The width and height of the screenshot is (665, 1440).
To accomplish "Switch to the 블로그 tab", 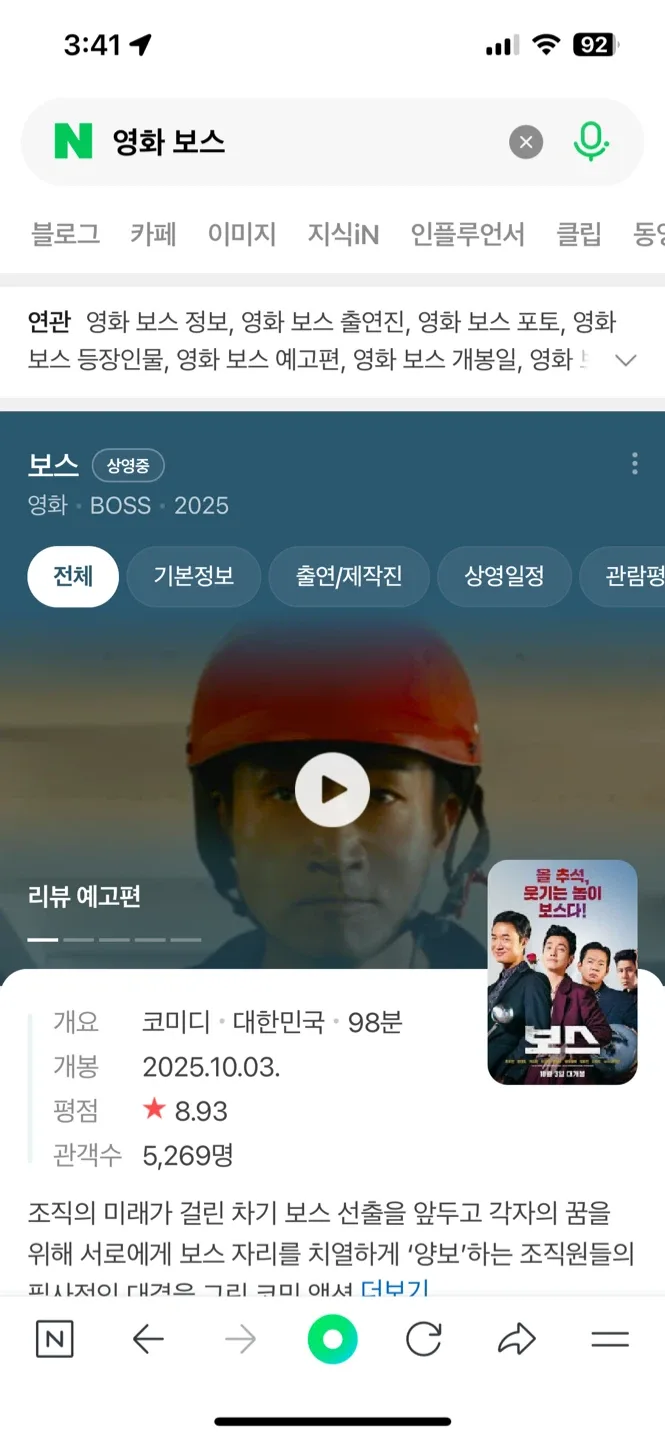I will pyautogui.click(x=66, y=234).
